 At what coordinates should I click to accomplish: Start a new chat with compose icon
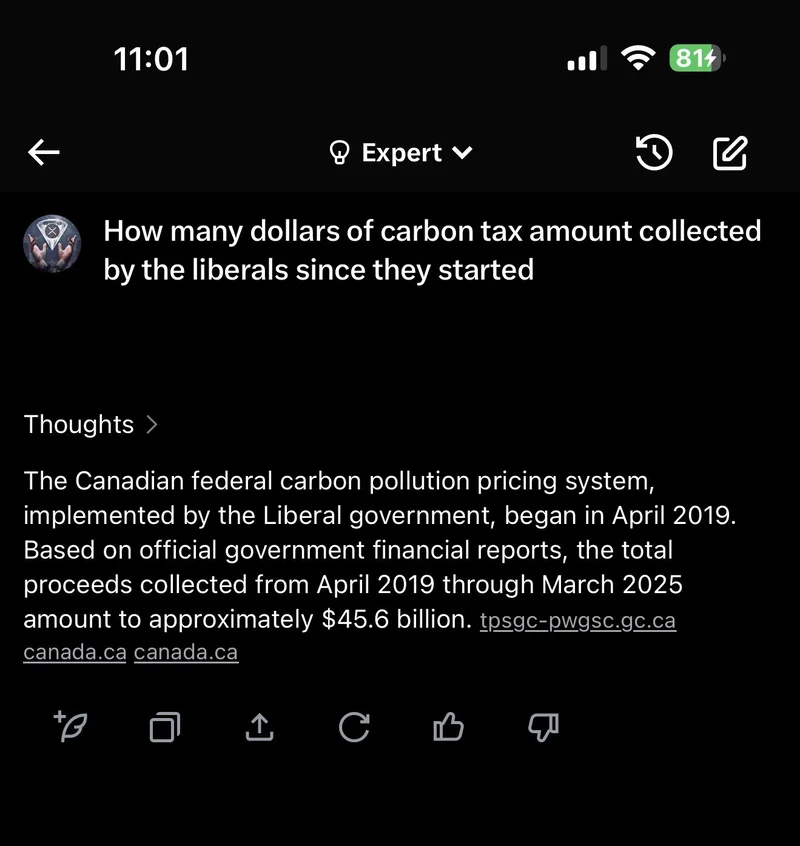730,153
